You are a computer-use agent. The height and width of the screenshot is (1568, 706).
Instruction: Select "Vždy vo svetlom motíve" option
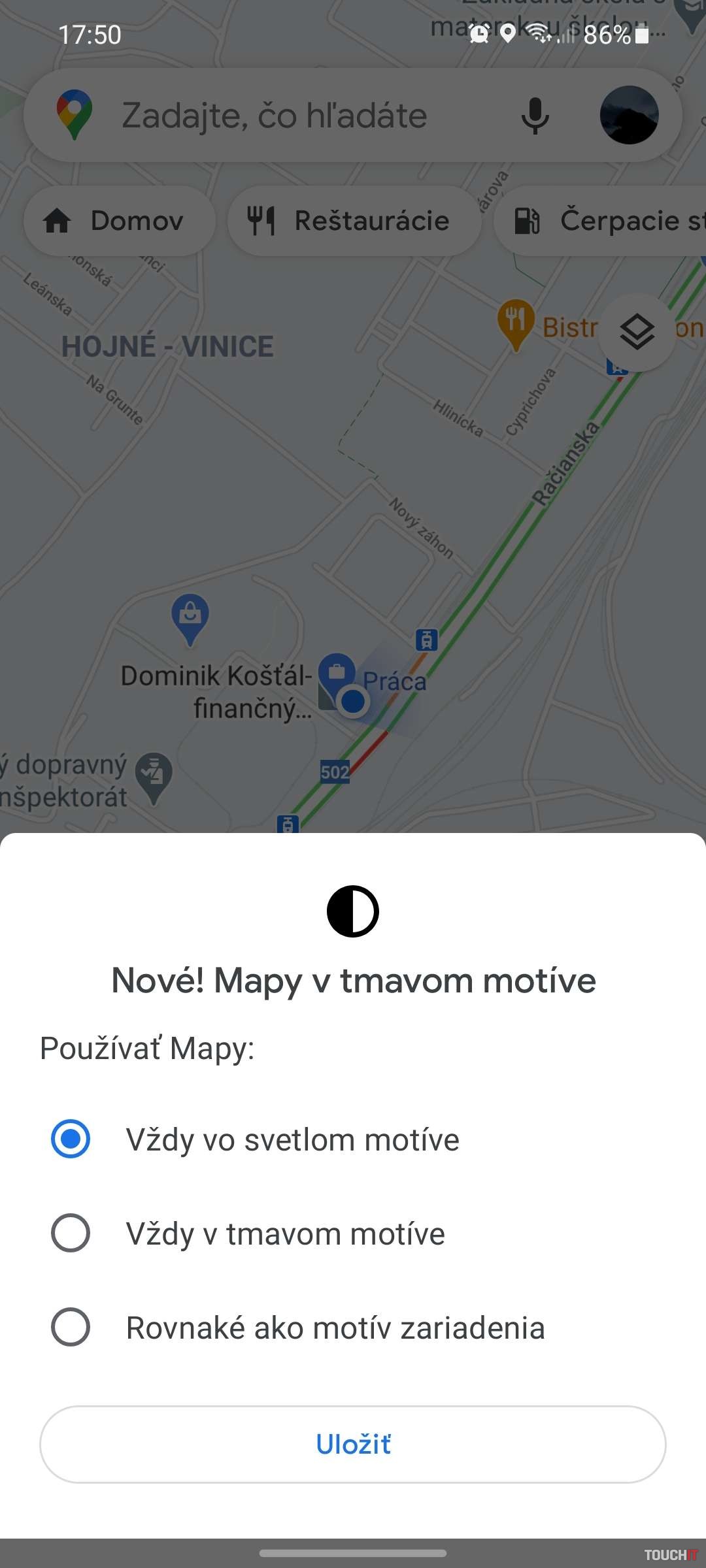coord(71,1139)
